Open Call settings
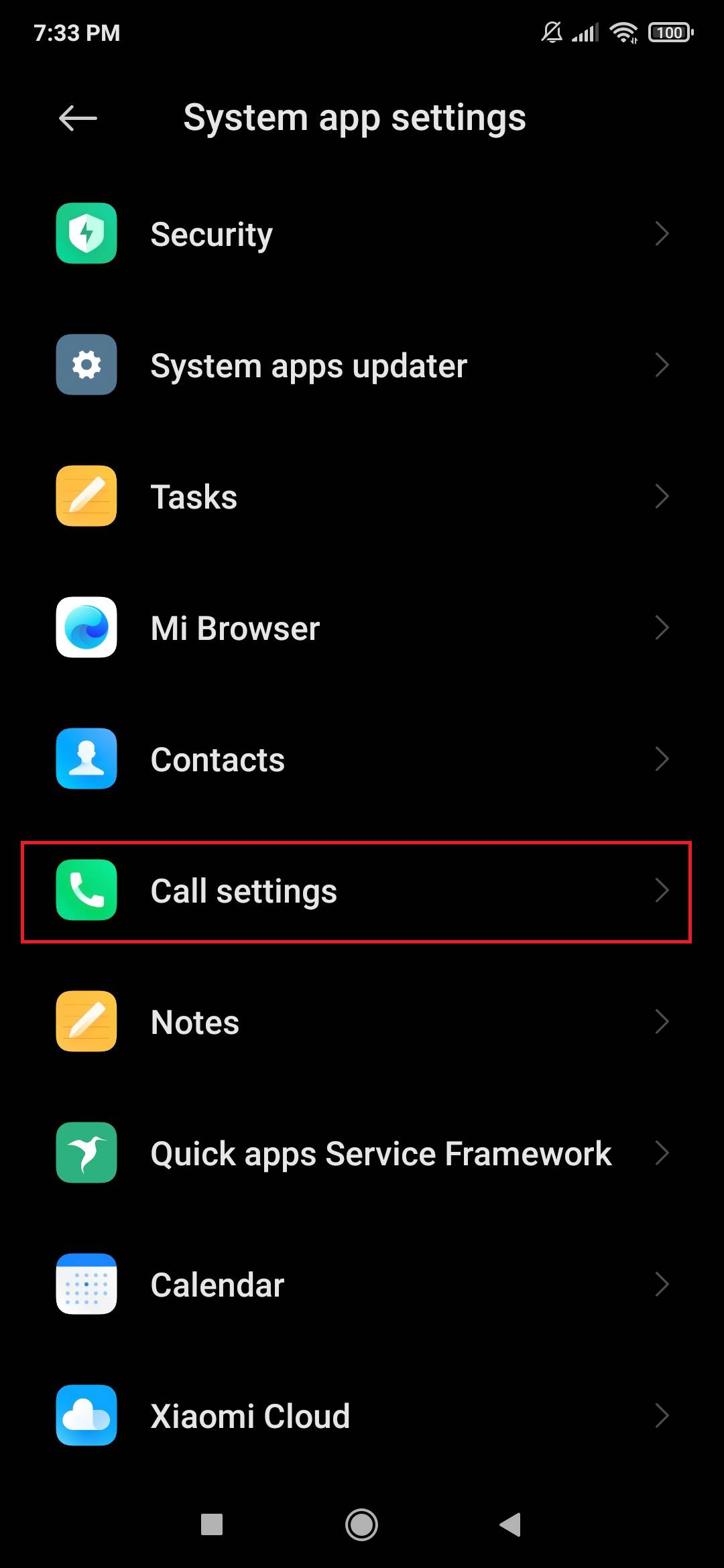The width and height of the screenshot is (724, 1568). pyautogui.click(x=362, y=891)
